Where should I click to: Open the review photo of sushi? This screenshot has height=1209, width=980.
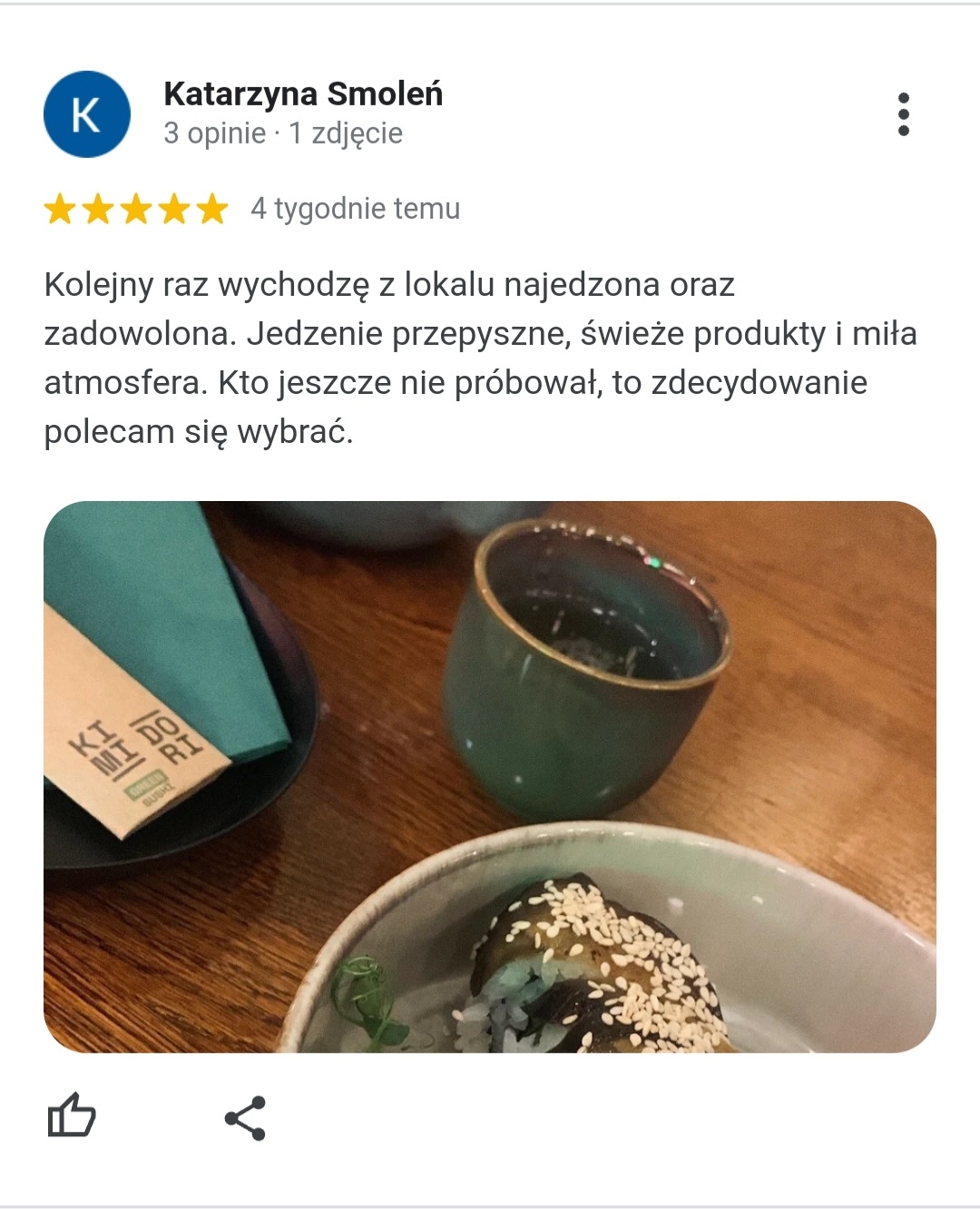point(490,777)
